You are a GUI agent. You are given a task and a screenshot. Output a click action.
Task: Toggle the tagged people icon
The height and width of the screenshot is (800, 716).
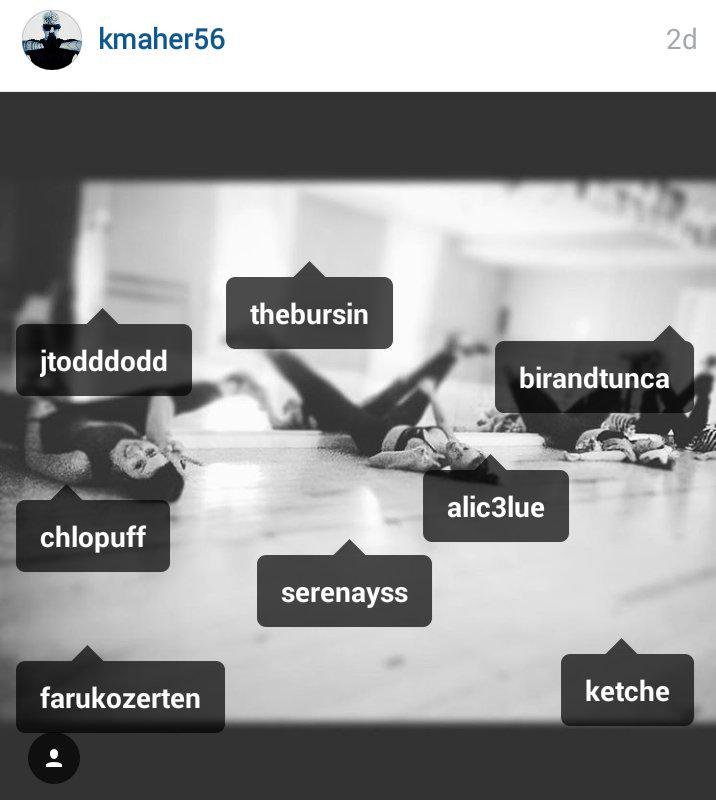54,758
